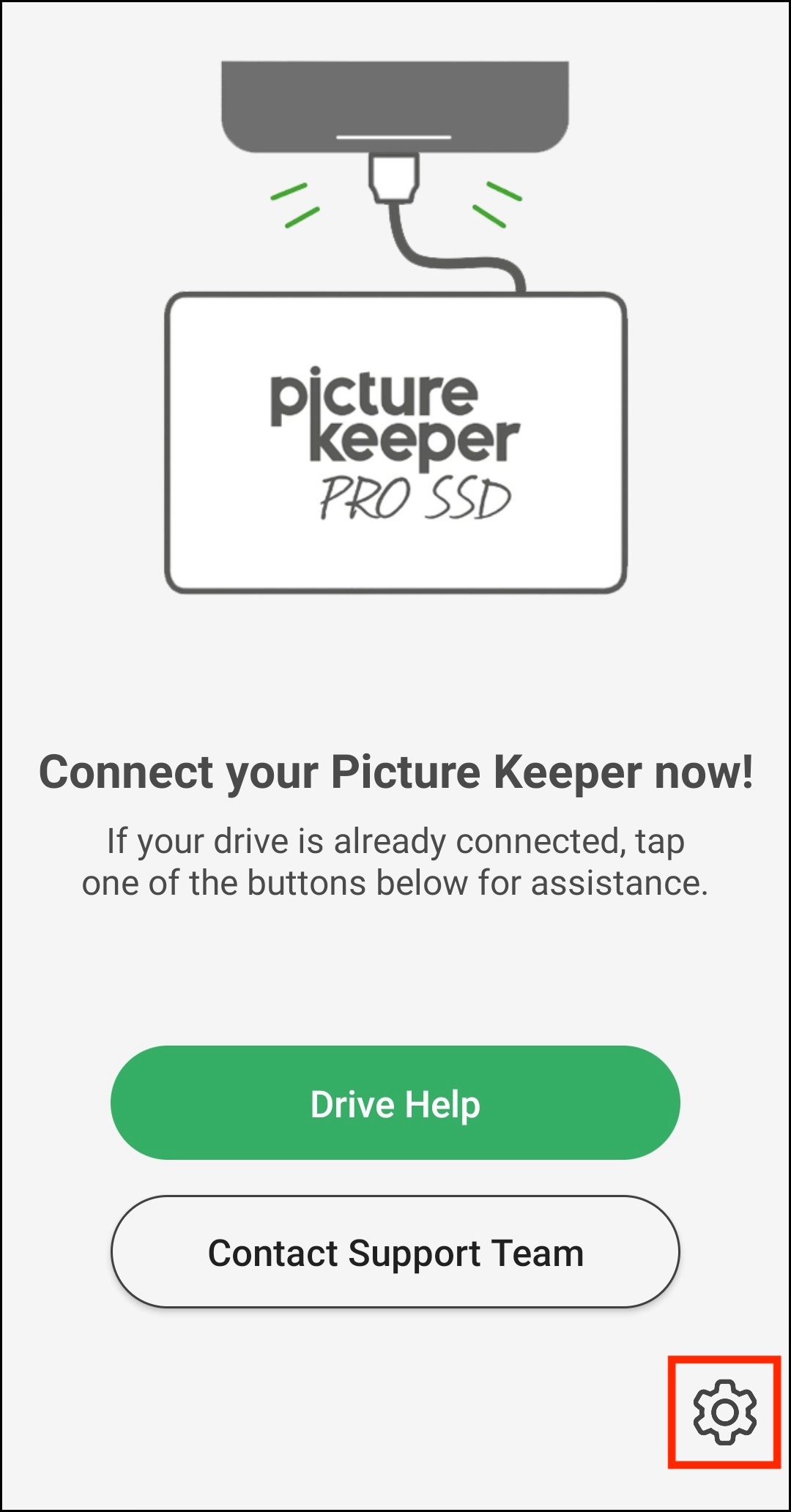Open support via Contact Support Team button
The image size is (791, 1512).
point(395,1252)
